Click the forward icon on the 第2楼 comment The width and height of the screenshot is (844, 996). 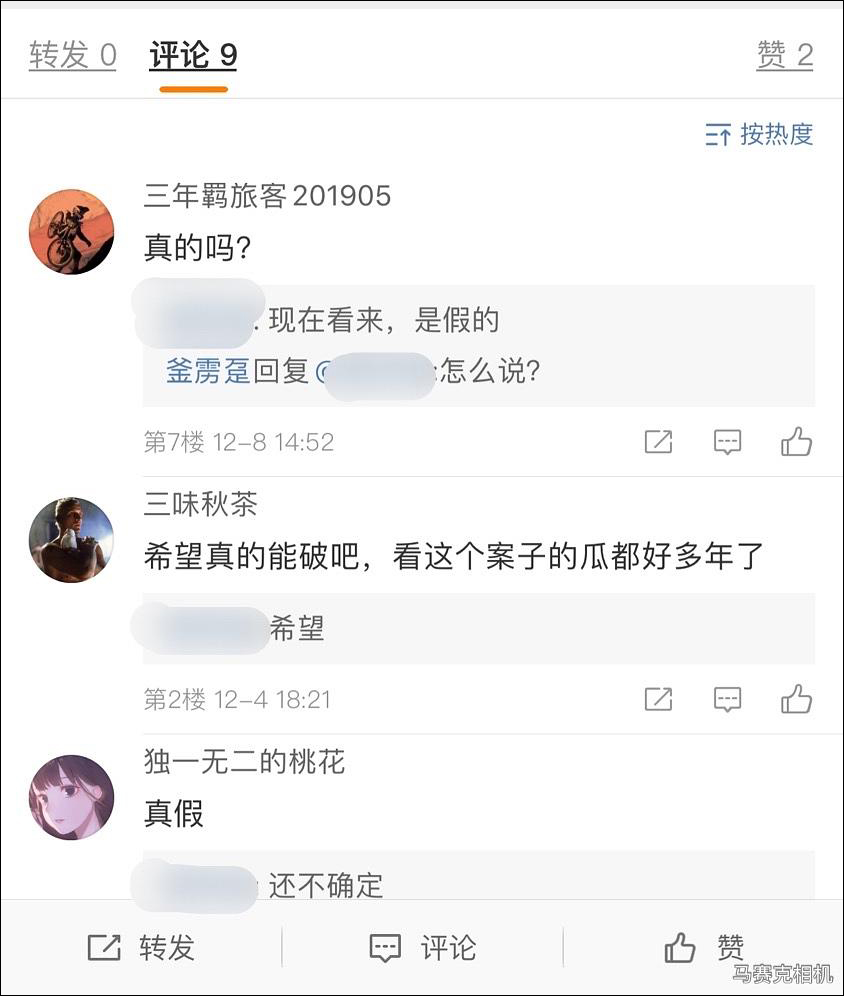pos(658,700)
